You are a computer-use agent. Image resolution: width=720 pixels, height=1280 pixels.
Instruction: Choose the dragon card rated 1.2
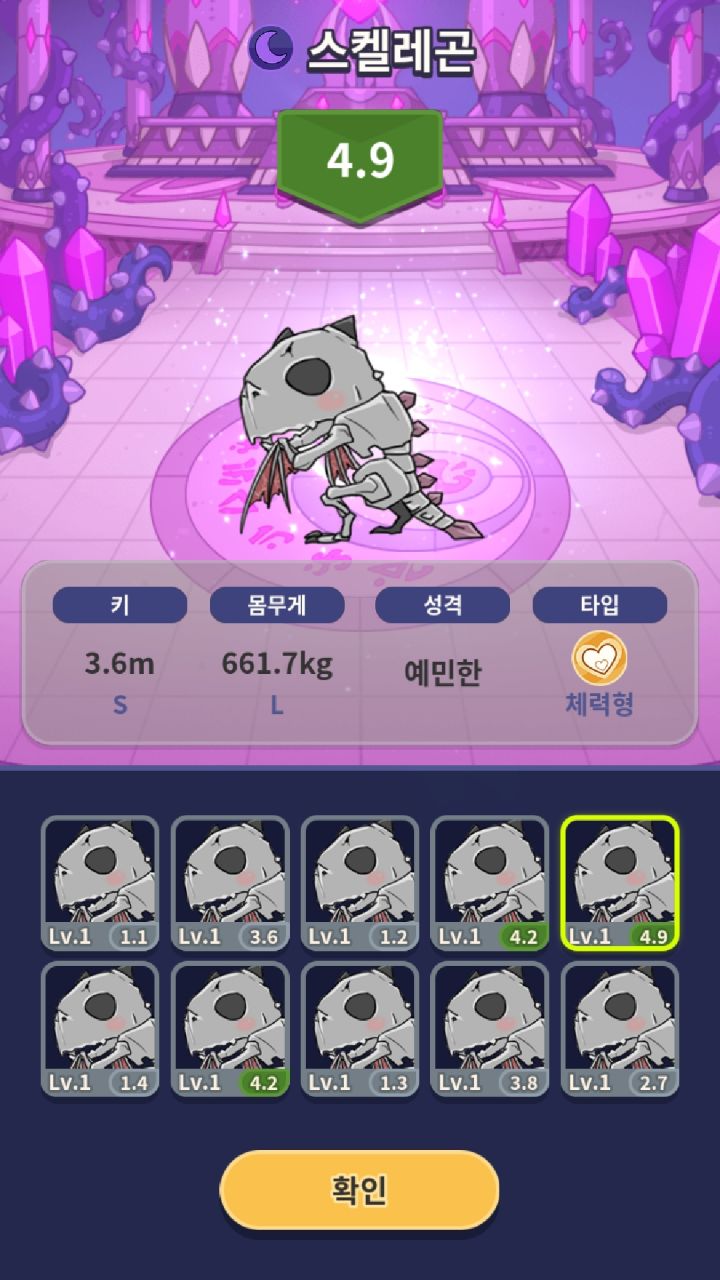click(360, 883)
